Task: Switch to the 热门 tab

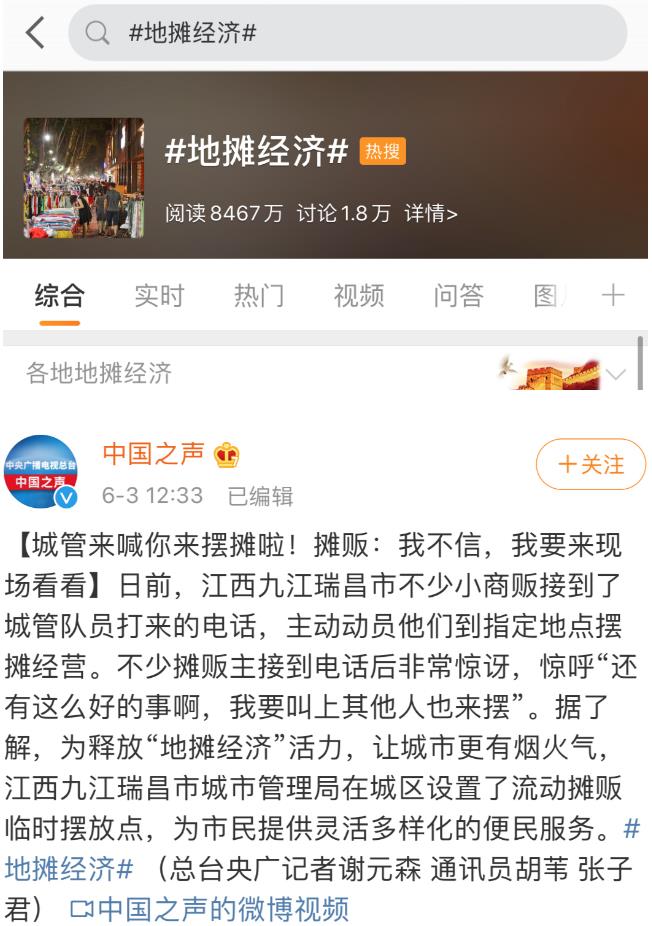Action: [x=259, y=295]
